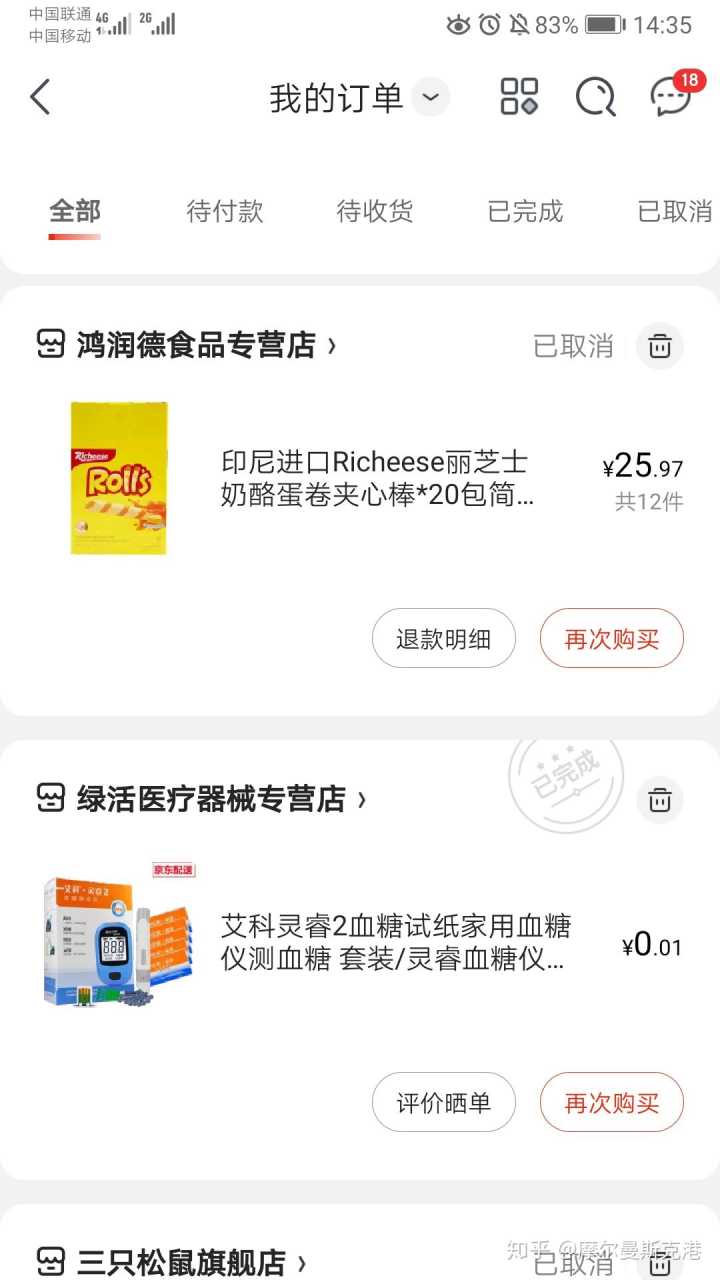Open the 艾科灵睿2 blood glucose order
Image resolution: width=720 pixels, height=1280 pixels.
[x=395, y=942]
